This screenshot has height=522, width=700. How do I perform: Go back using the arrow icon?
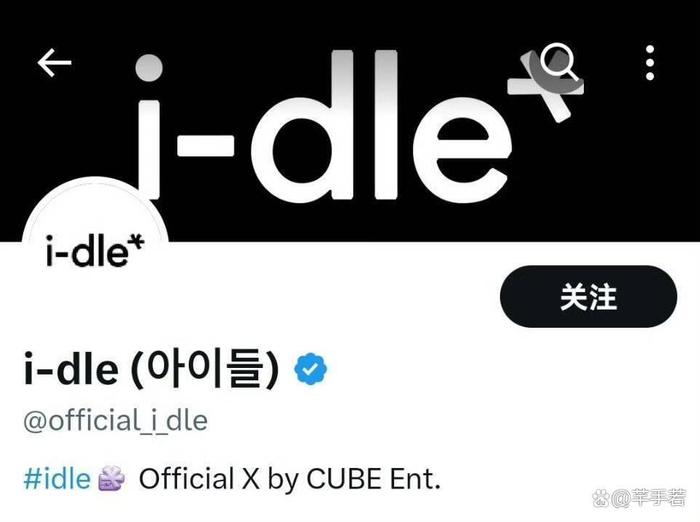54,63
